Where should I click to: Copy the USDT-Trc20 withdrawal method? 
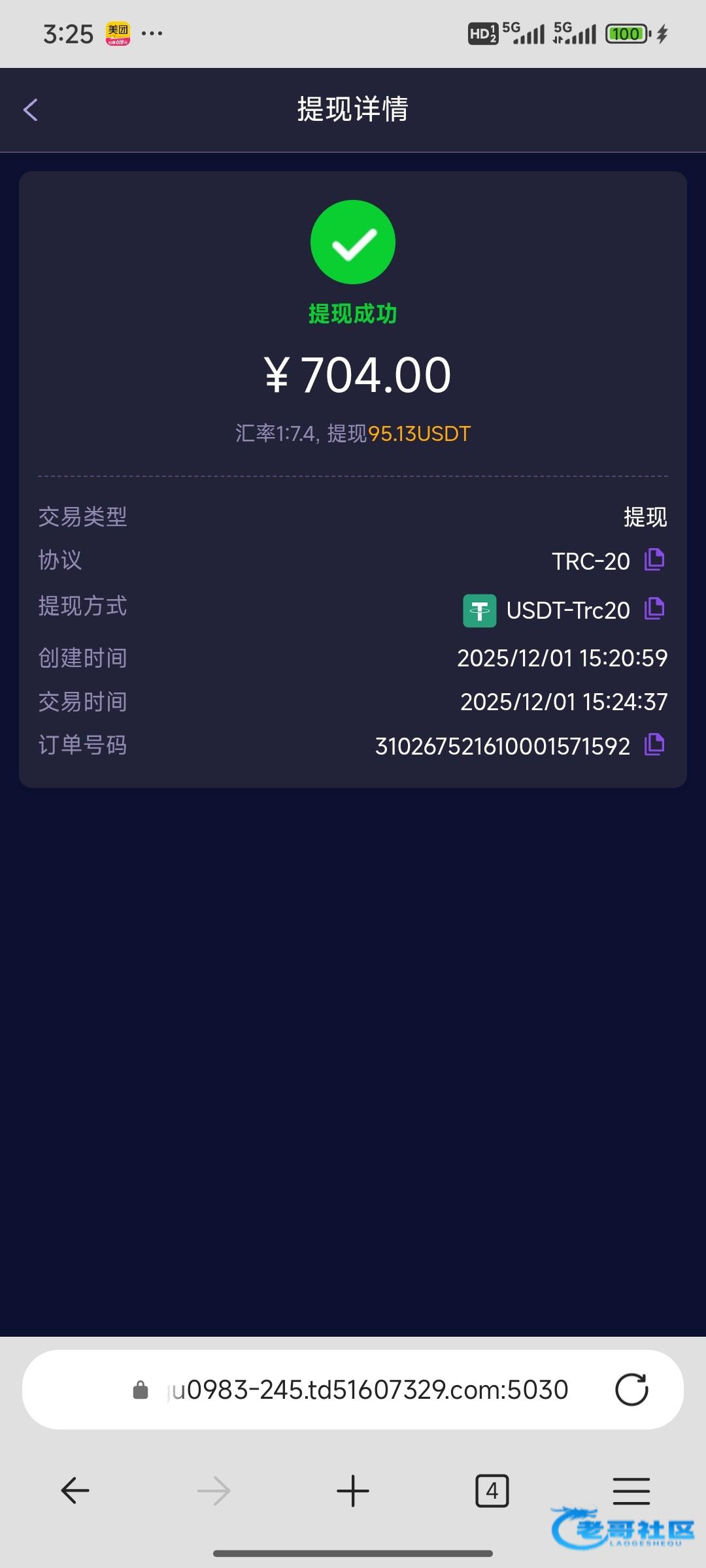click(x=654, y=609)
